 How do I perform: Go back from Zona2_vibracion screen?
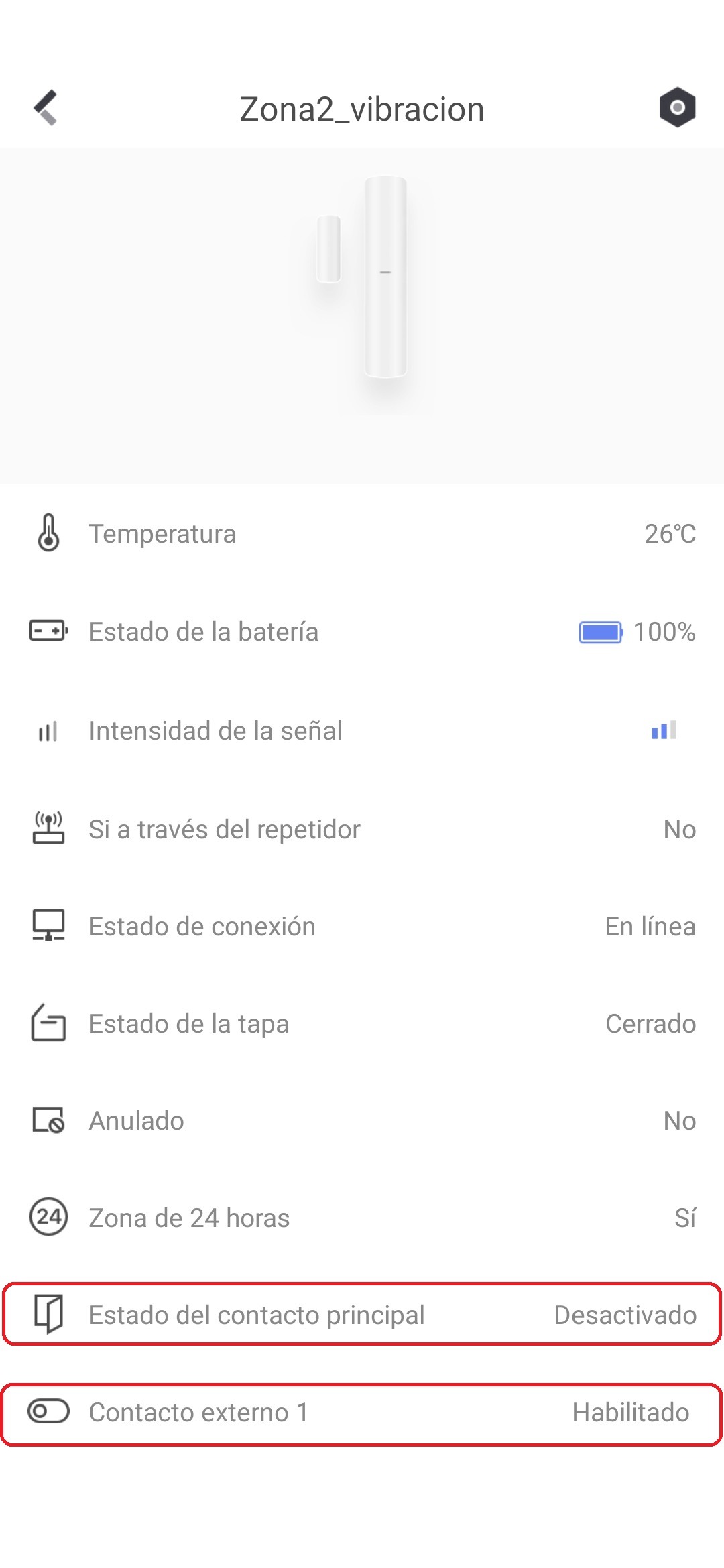pos(46,108)
